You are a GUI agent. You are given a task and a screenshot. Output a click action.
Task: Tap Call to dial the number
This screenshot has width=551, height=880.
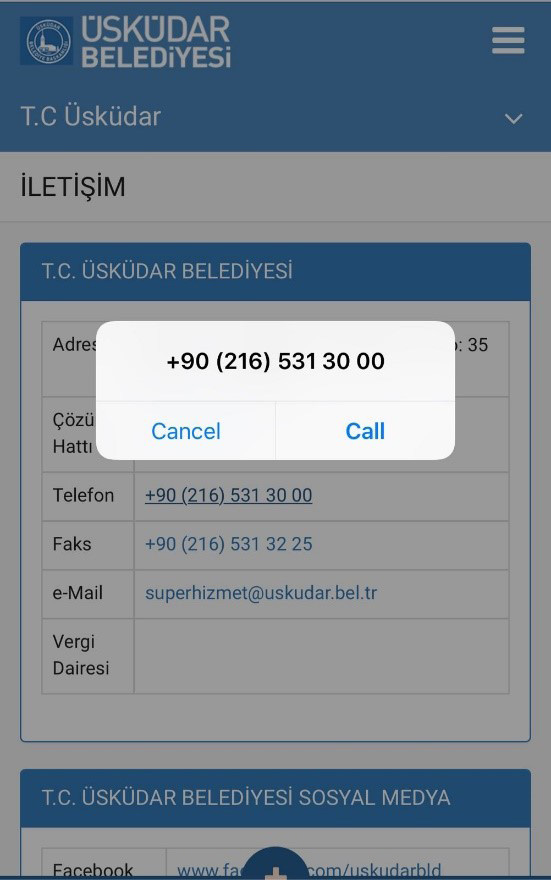pyautogui.click(x=365, y=431)
